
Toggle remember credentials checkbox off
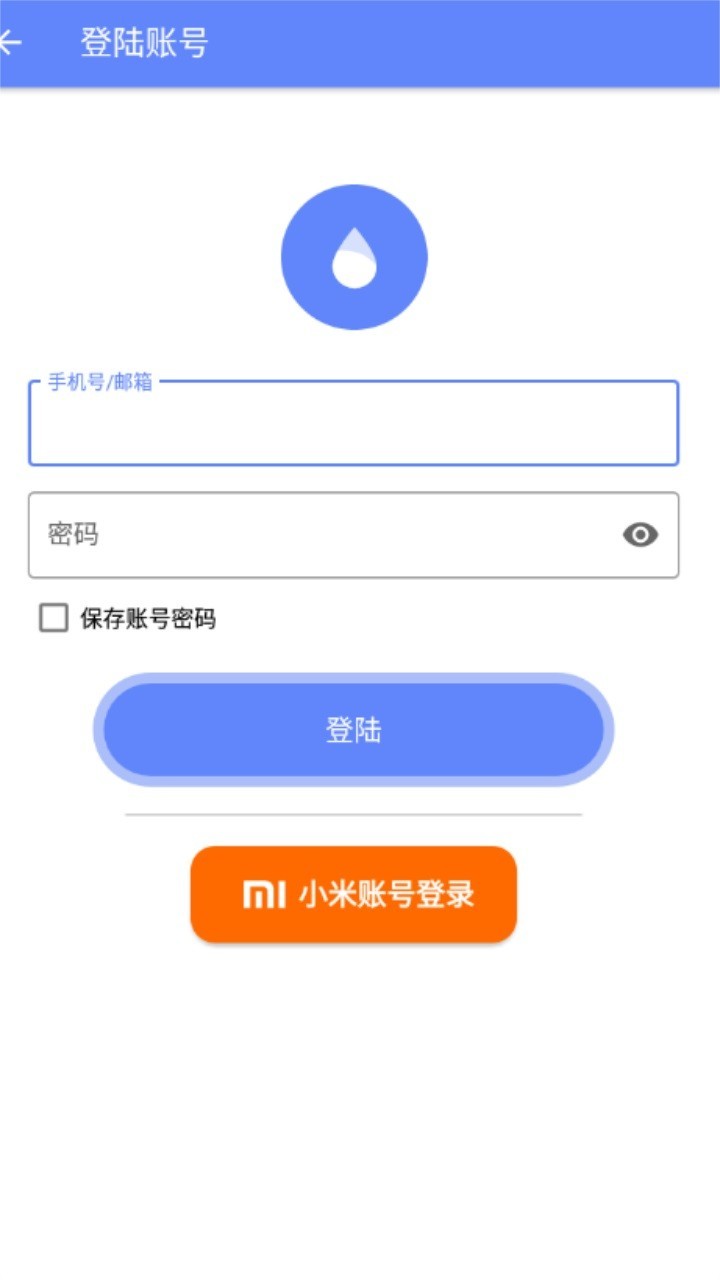53,620
